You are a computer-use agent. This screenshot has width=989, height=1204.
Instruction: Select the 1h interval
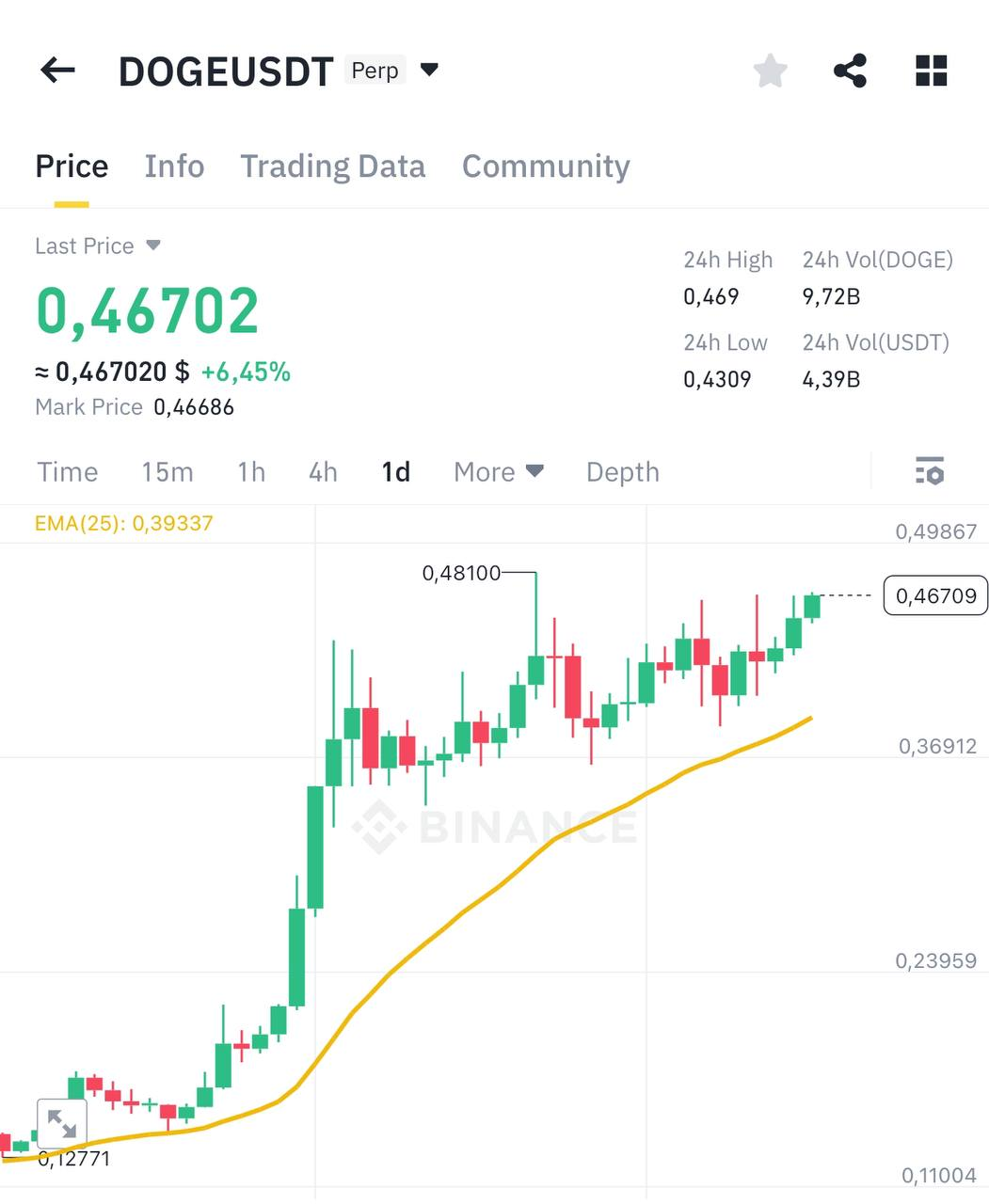coord(251,472)
